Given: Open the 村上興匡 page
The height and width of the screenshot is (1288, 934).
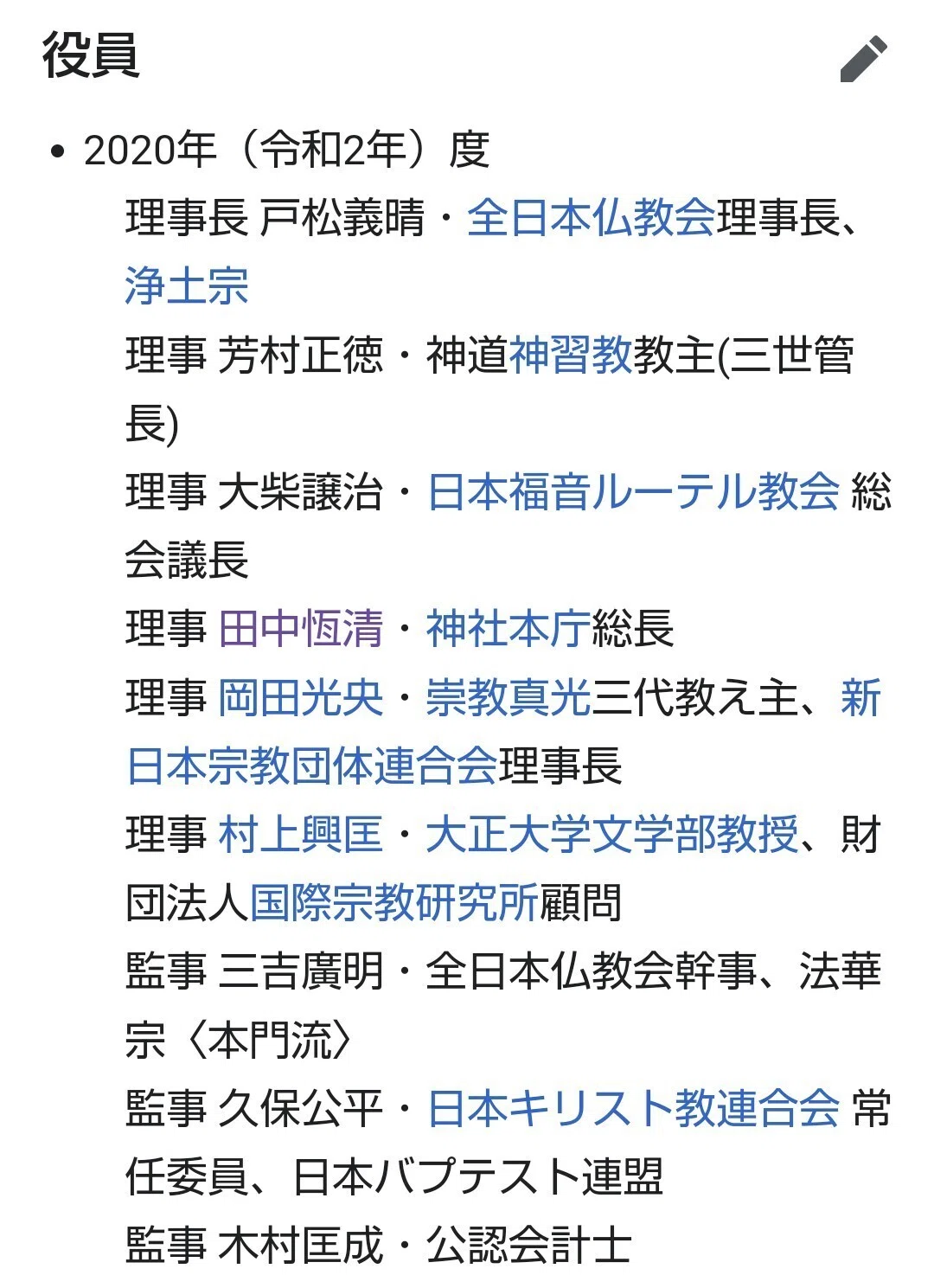Looking at the screenshot, I should coord(300,835).
